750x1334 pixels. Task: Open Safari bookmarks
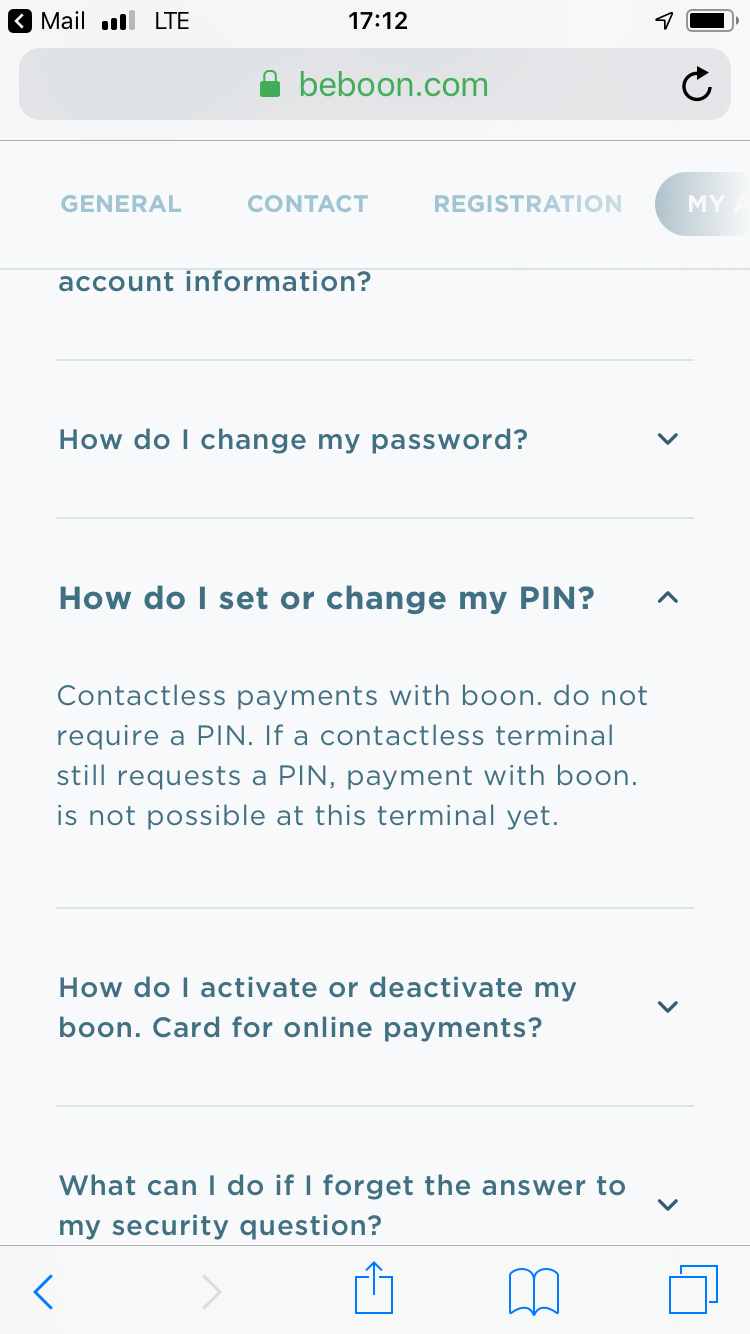pos(534,1291)
